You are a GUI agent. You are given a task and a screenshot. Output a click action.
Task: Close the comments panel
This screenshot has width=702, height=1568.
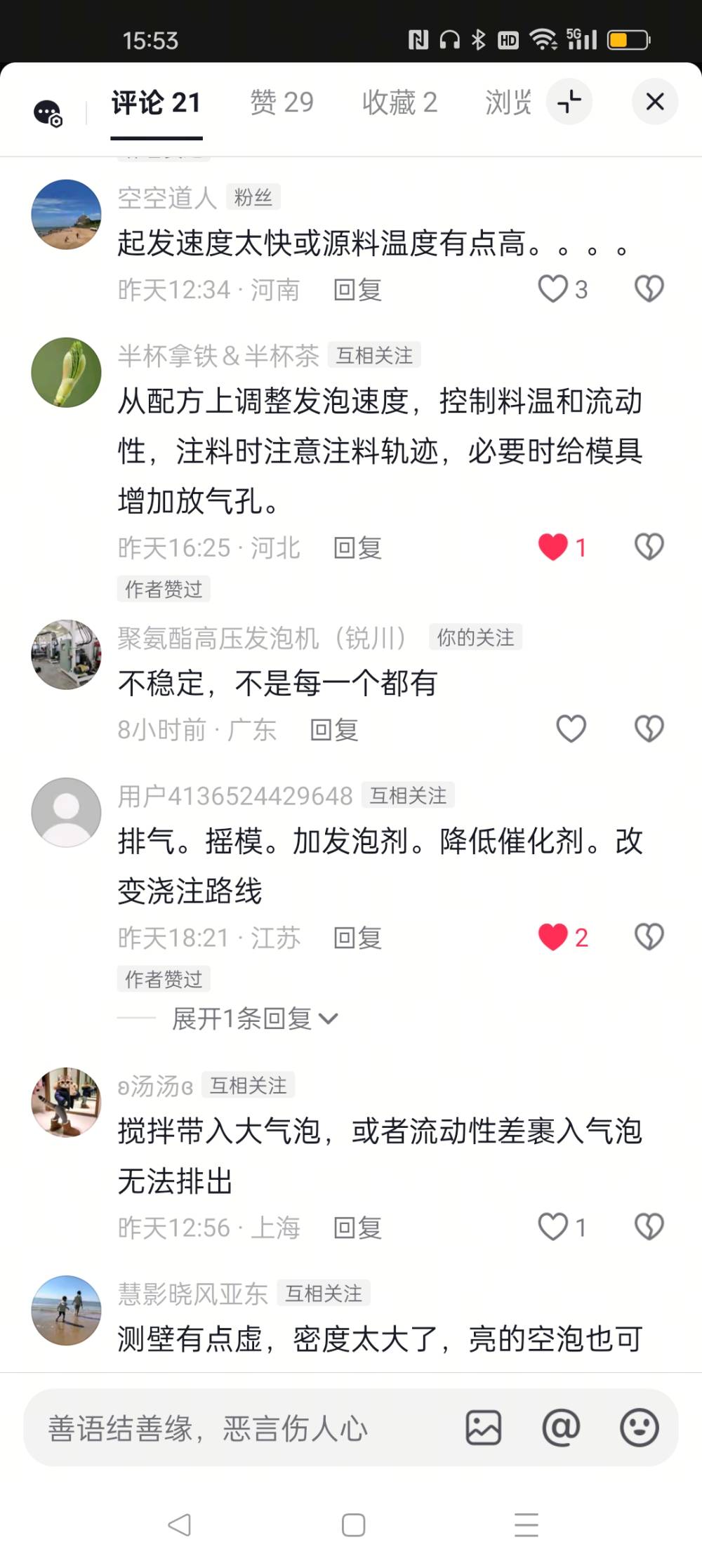(654, 102)
